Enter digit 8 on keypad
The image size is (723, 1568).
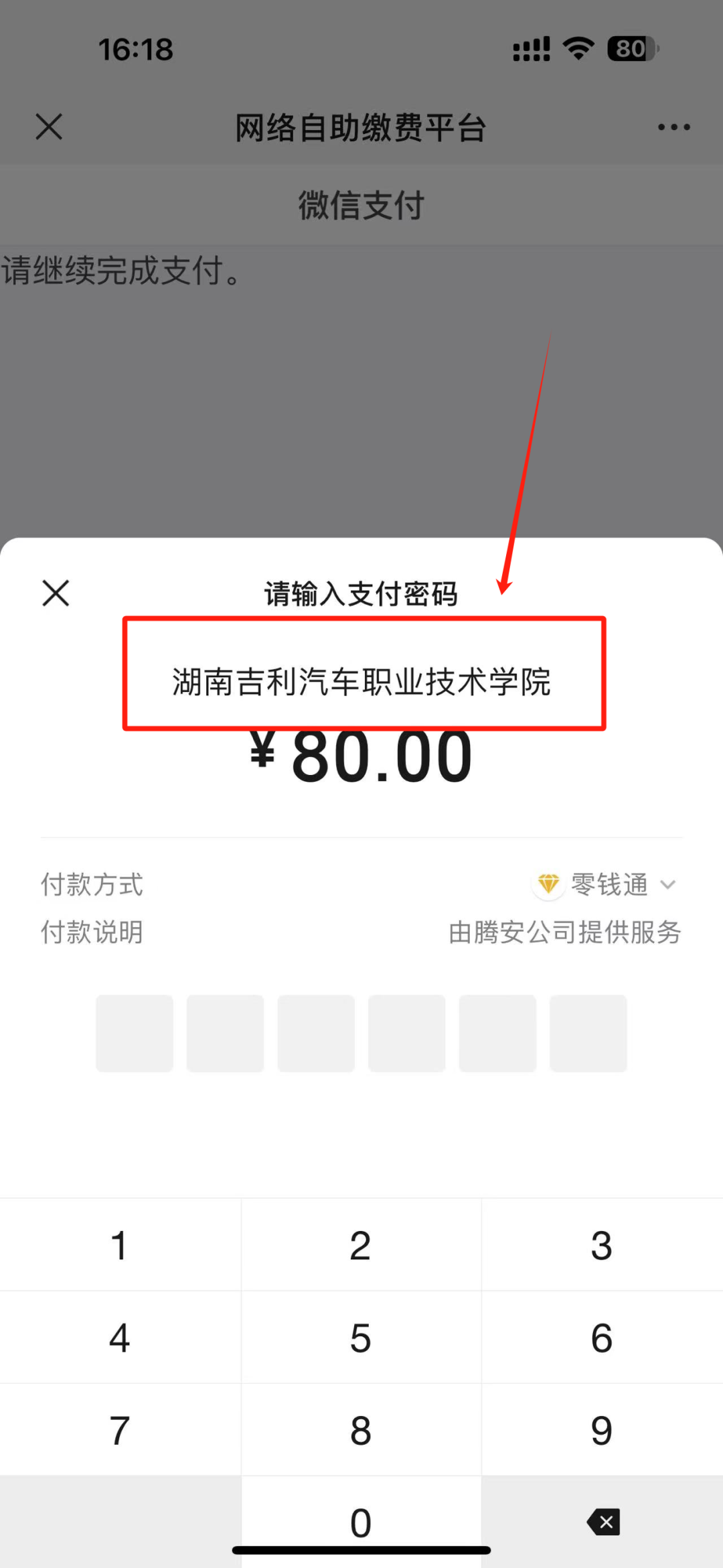coord(361,1431)
